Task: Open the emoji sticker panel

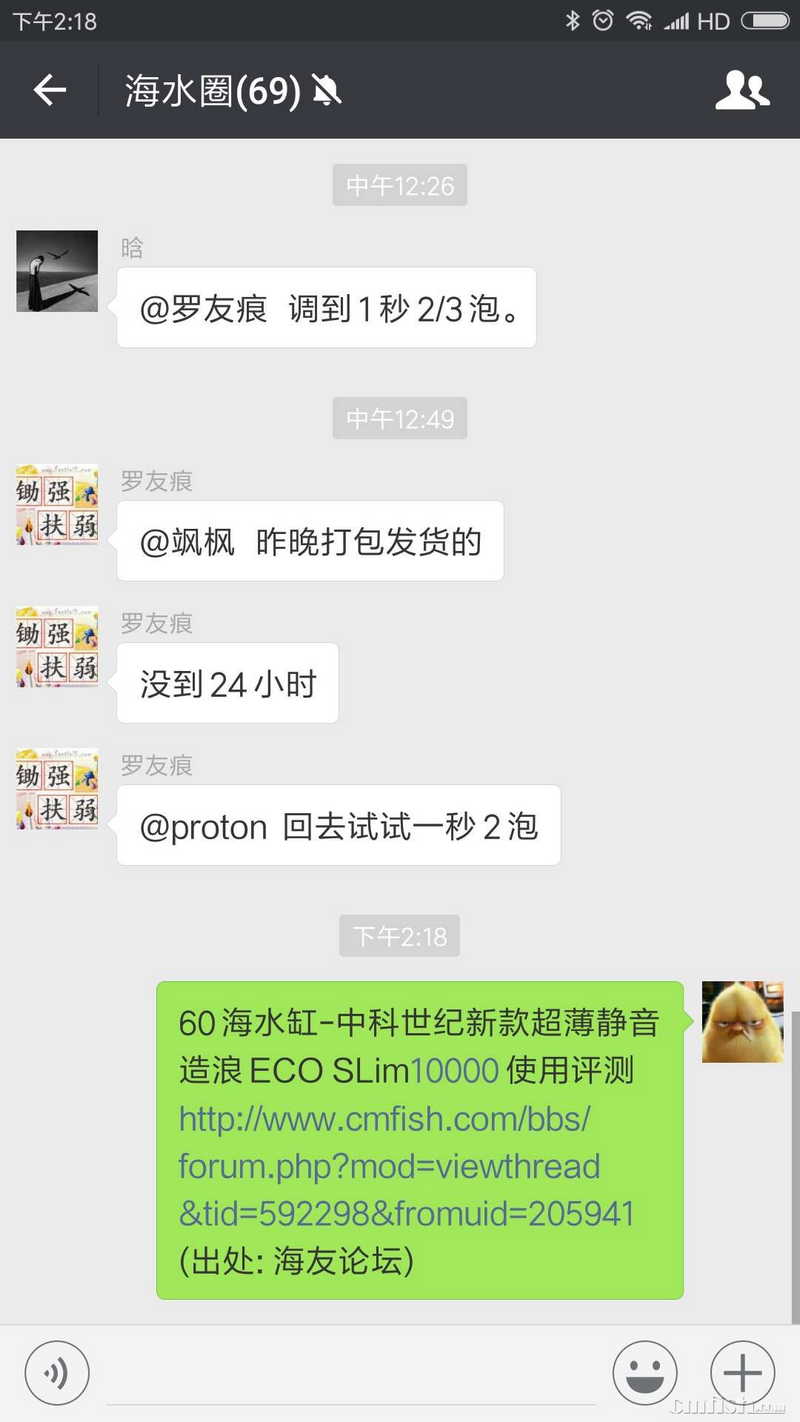Action: coord(645,1373)
